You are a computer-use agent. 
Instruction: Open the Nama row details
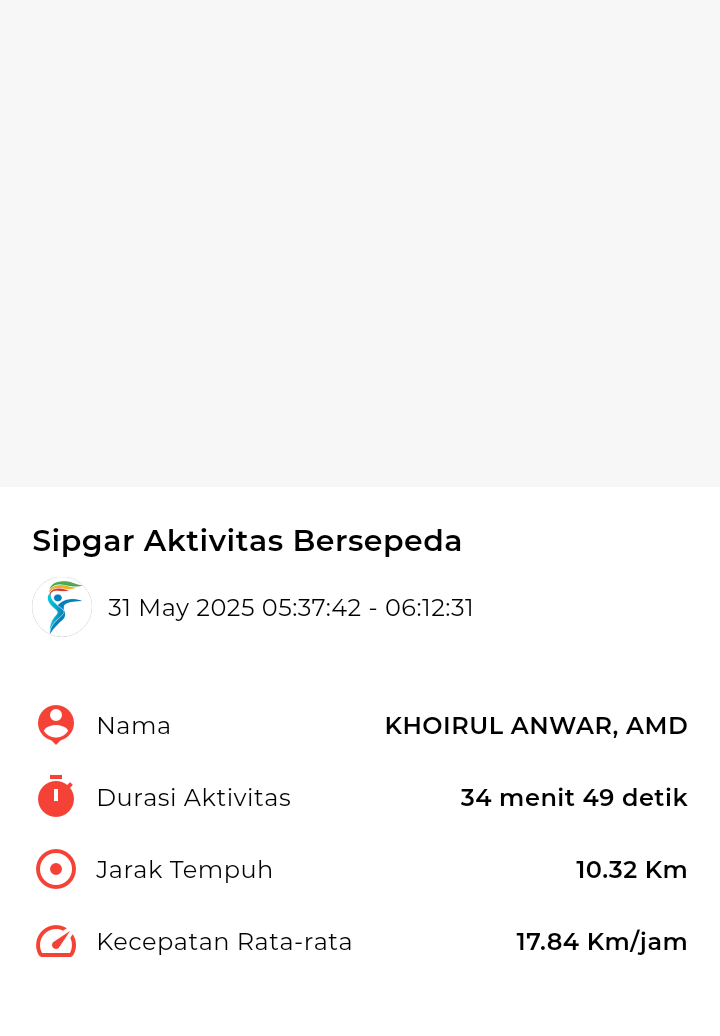133,725
